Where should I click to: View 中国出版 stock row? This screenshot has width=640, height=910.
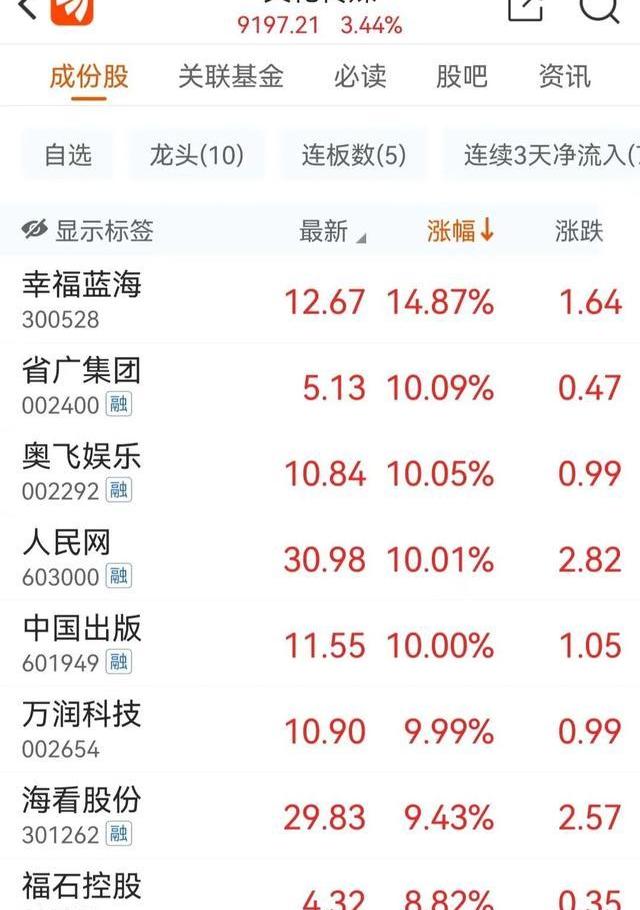click(x=82, y=644)
